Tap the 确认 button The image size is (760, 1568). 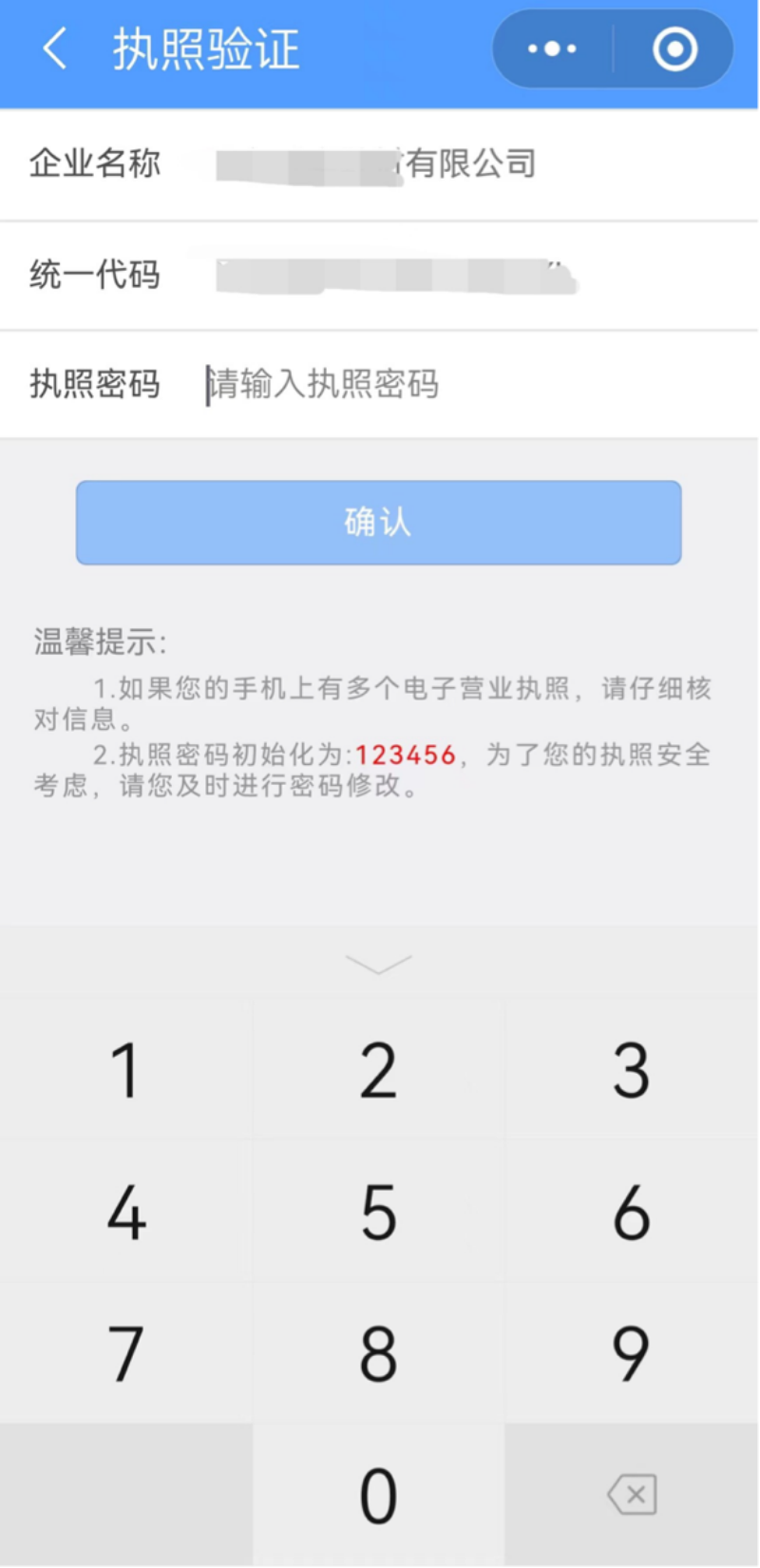pos(378,523)
